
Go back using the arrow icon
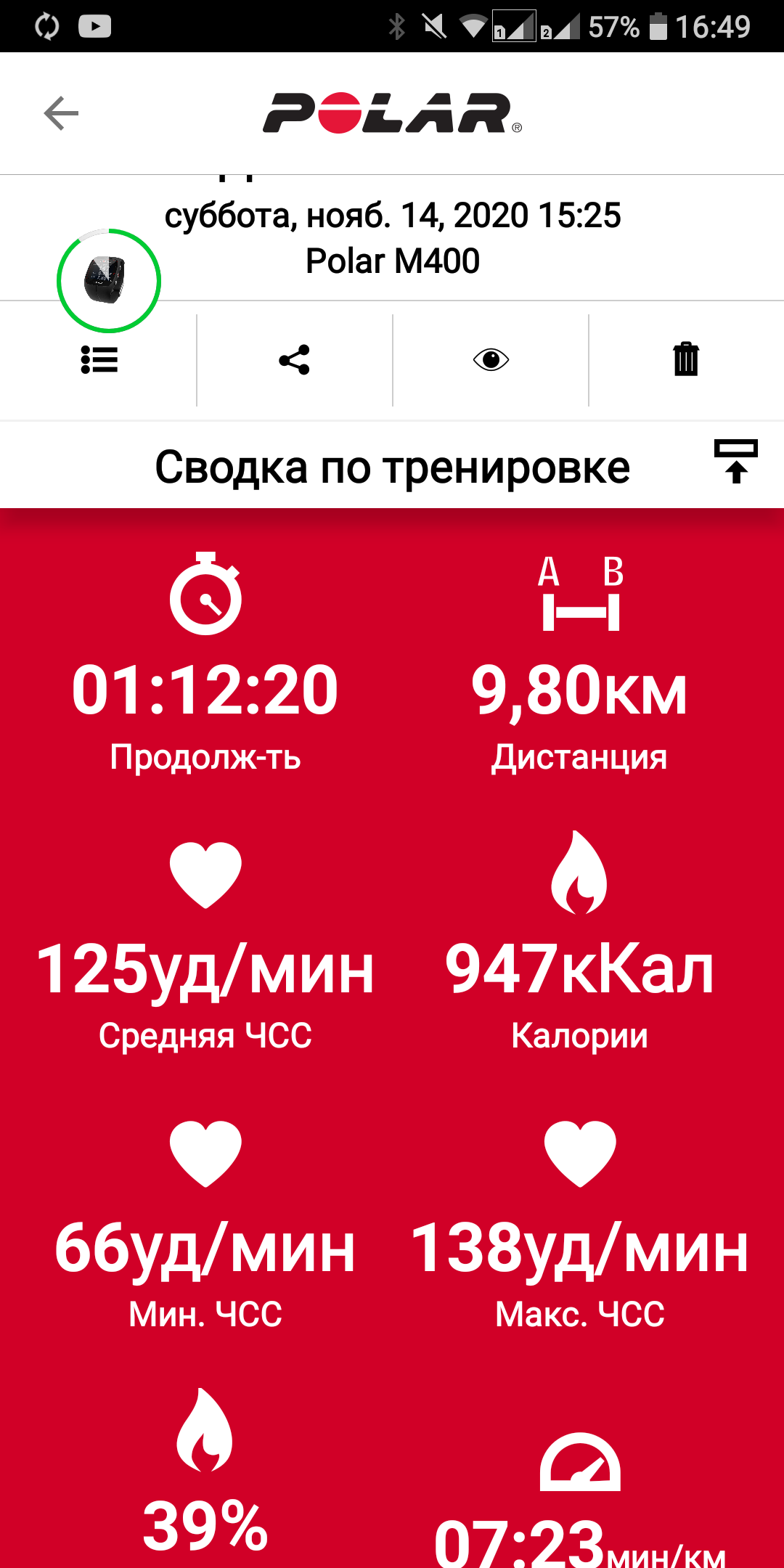tap(61, 113)
